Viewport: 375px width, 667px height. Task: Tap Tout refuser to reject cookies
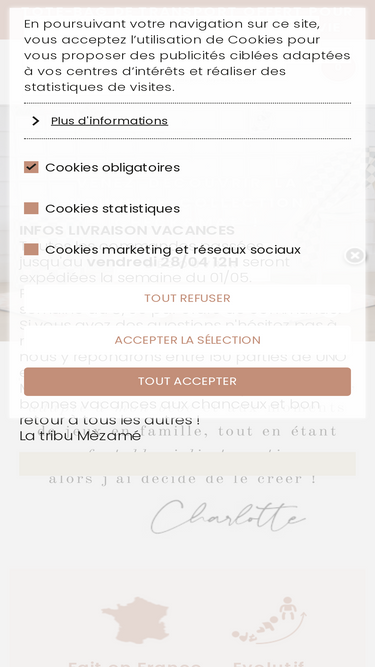click(x=188, y=298)
